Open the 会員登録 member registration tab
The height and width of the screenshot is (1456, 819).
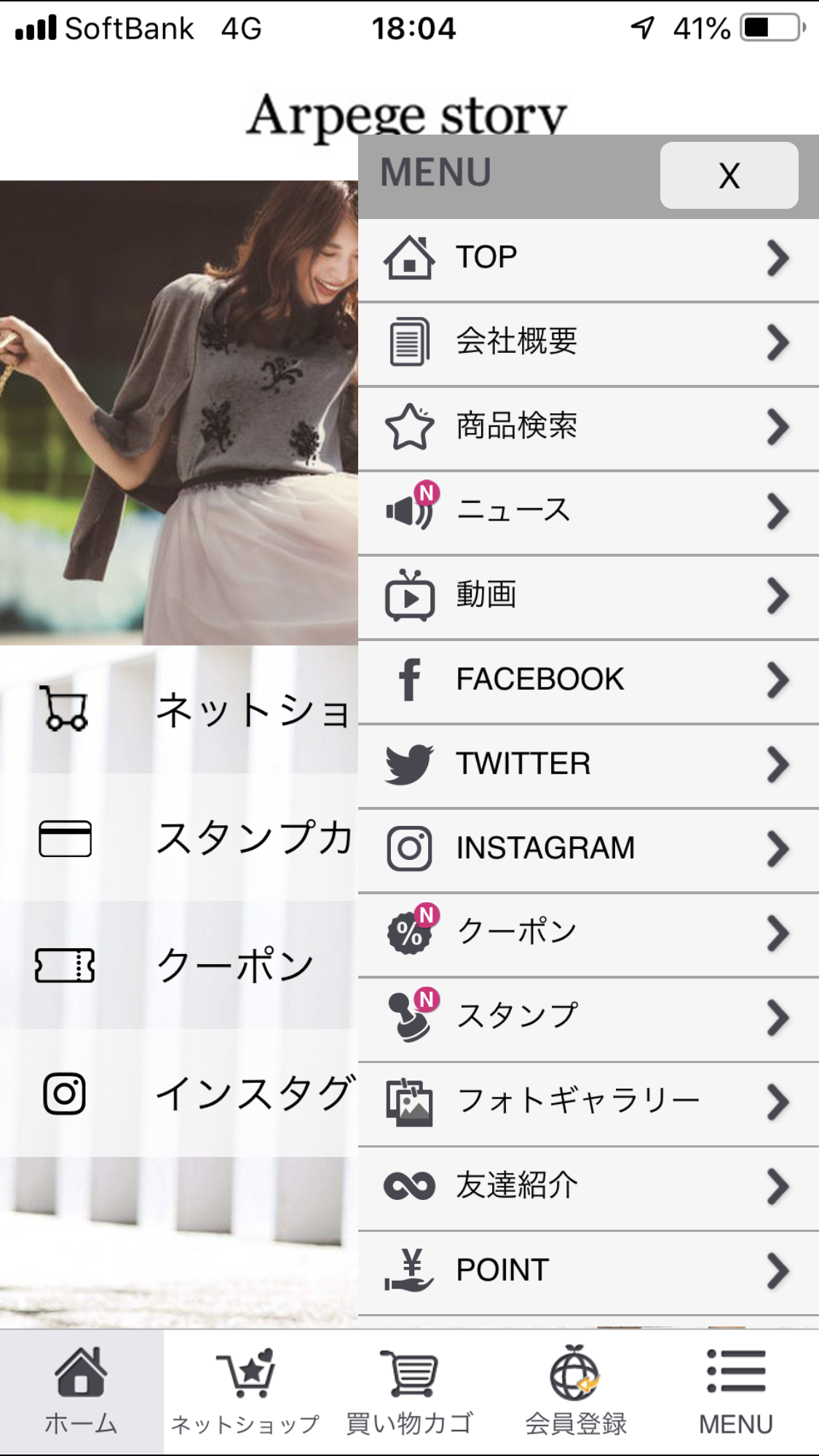click(575, 1392)
